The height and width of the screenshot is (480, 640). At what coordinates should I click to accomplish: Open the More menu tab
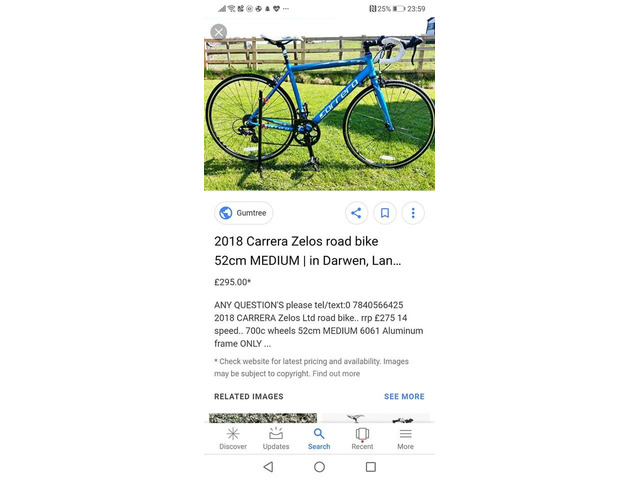click(405, 438)
